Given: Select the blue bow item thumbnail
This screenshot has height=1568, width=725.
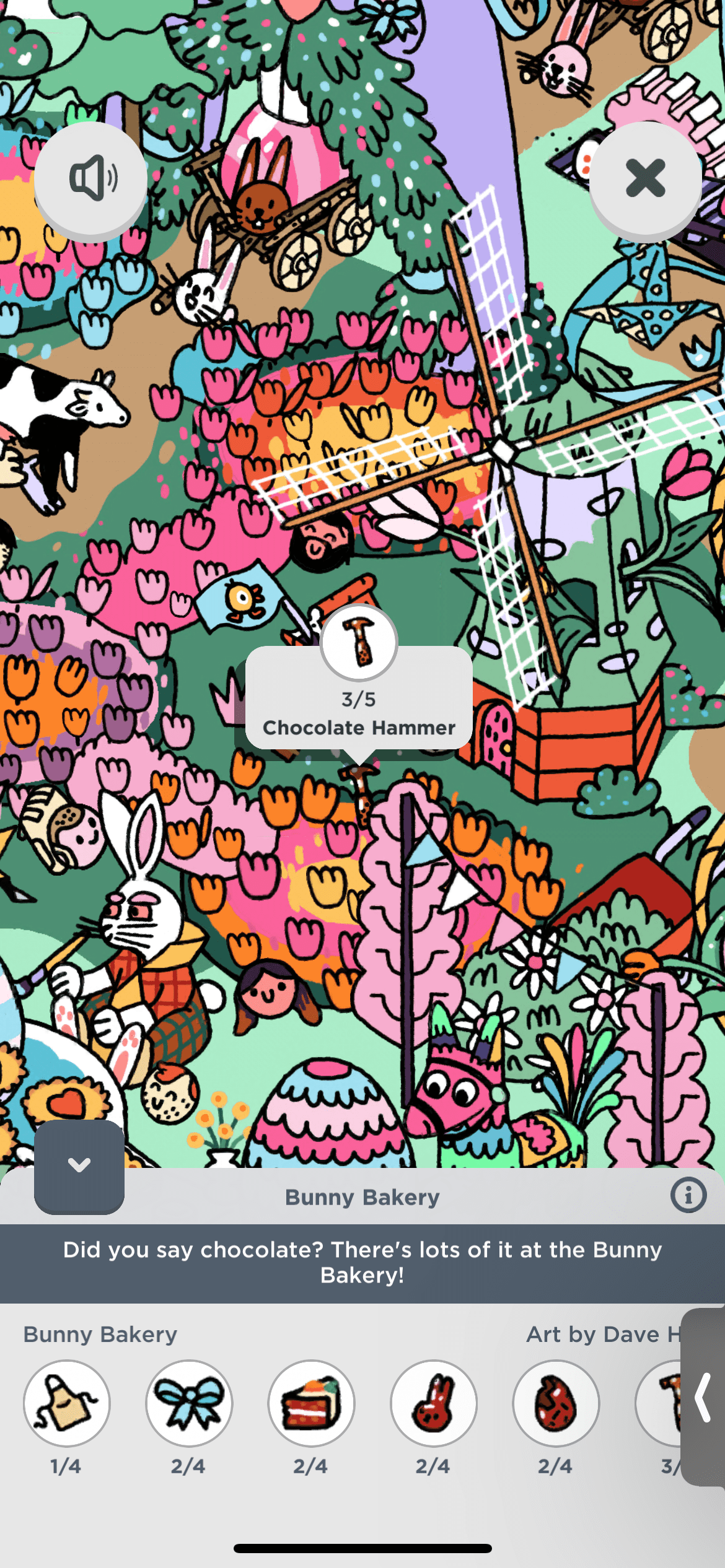Looking at the screenshot, I should click(189, 1403).
